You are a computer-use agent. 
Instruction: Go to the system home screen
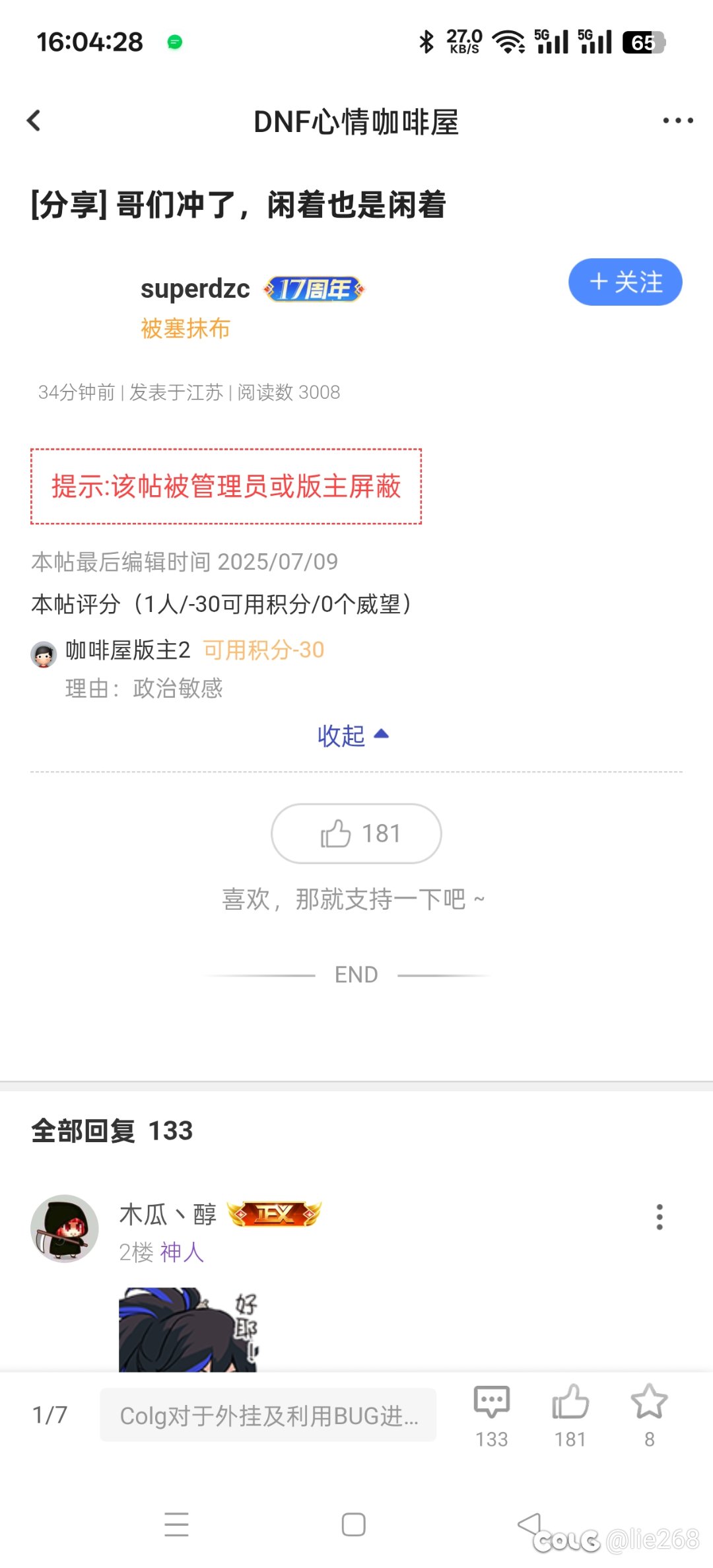[x=353, y=1524]
